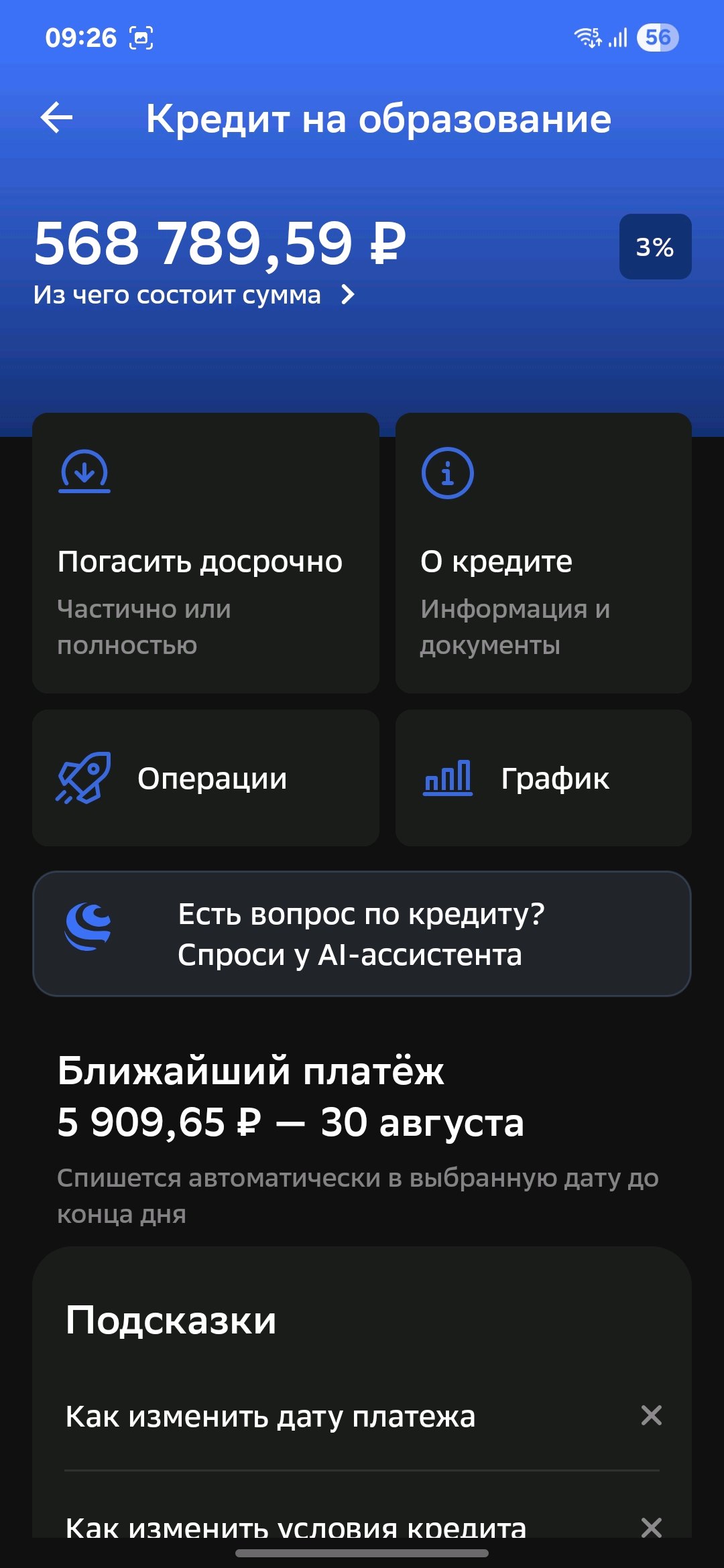Image resolution: width=724 pixels, height=1568 pixels.
Task: Ask the AI-ассистент about the loan
Action: point(362,933)
